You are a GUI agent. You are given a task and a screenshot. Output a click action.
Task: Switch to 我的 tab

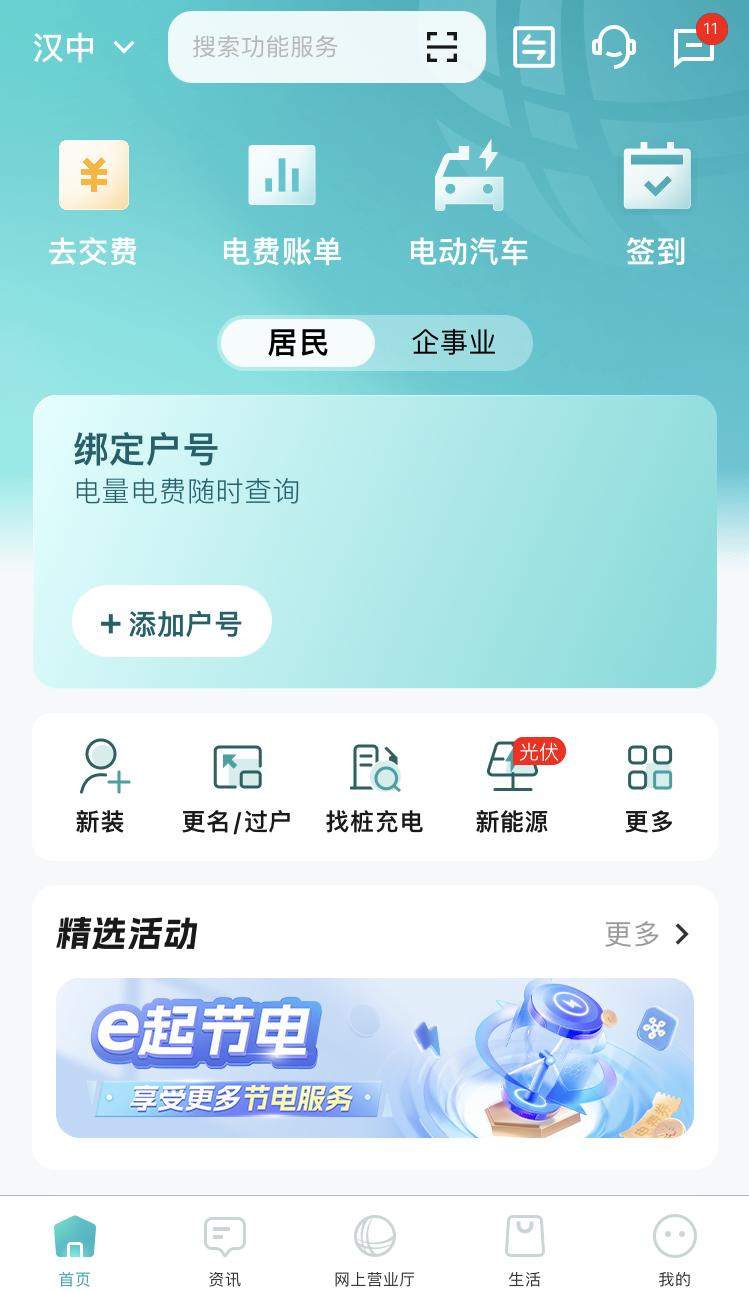point(675,1251)
